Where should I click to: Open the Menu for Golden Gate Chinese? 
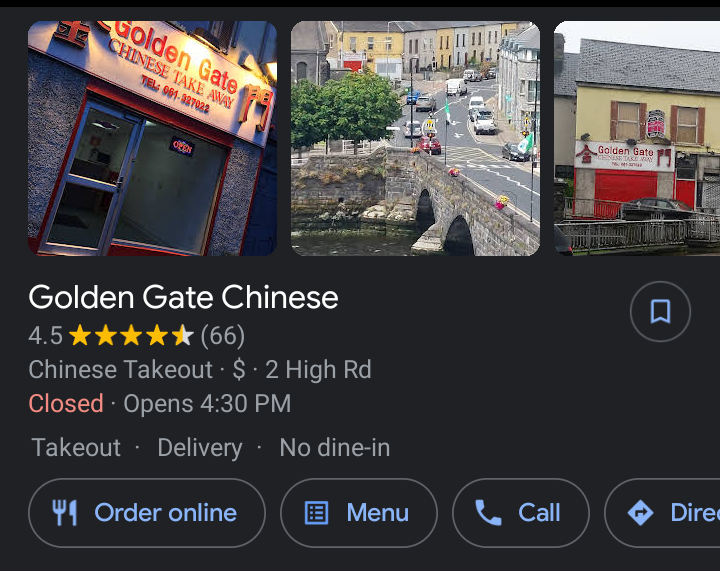[359, 513]
